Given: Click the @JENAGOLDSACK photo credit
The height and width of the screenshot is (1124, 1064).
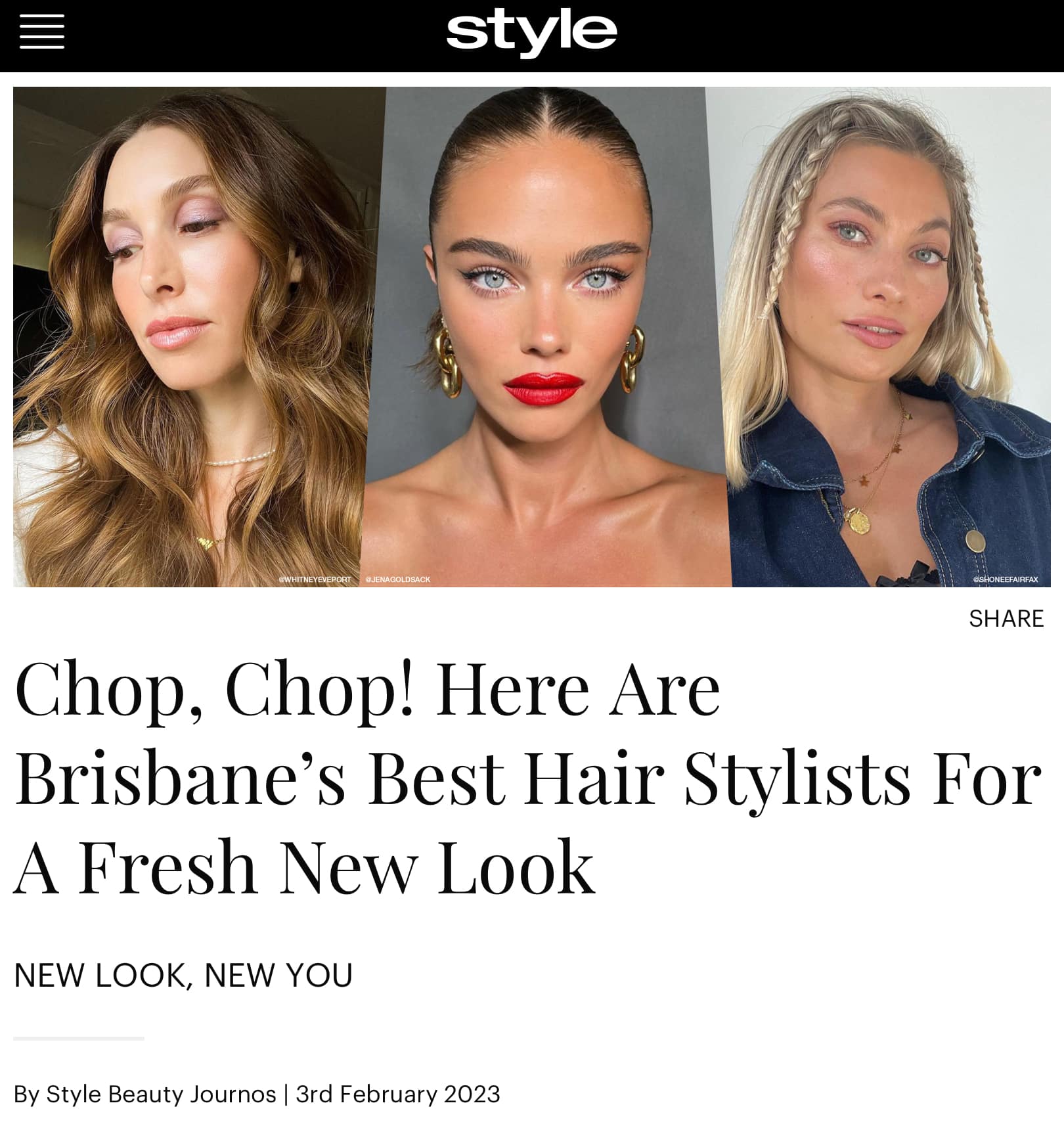Looking at the screenshot, I should [x=398, y=581].
